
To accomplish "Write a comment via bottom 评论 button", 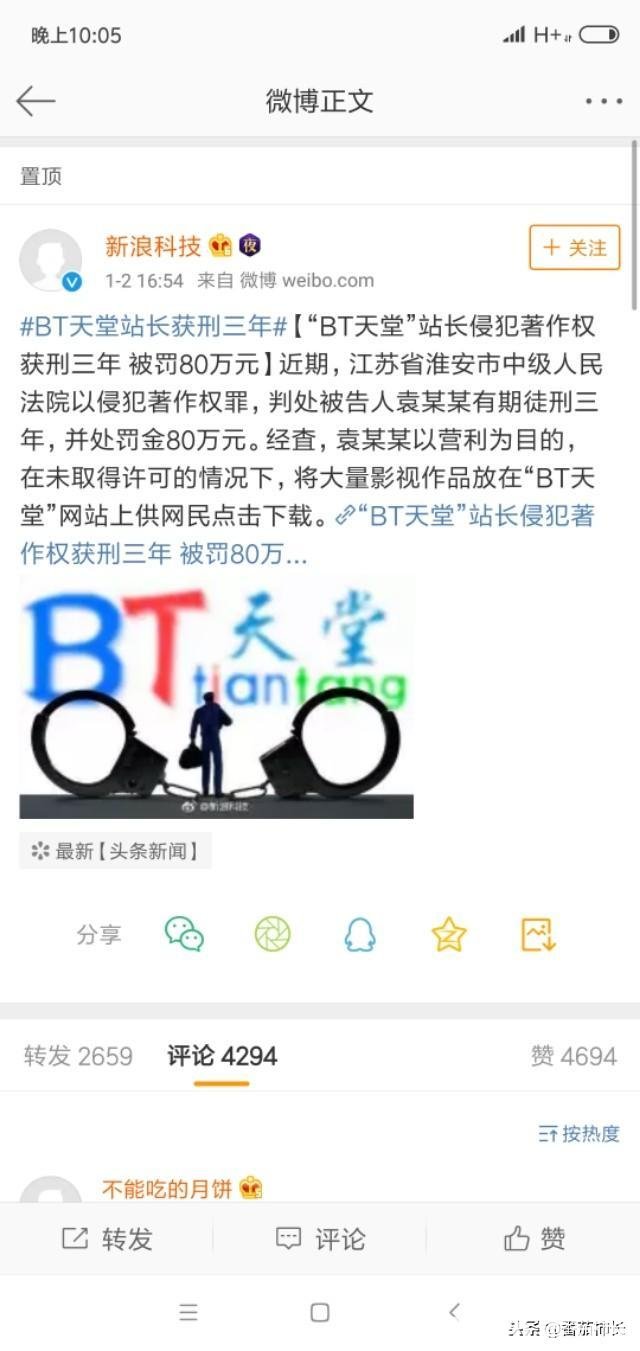I will pyautogui.click(x=320, y=1239).
